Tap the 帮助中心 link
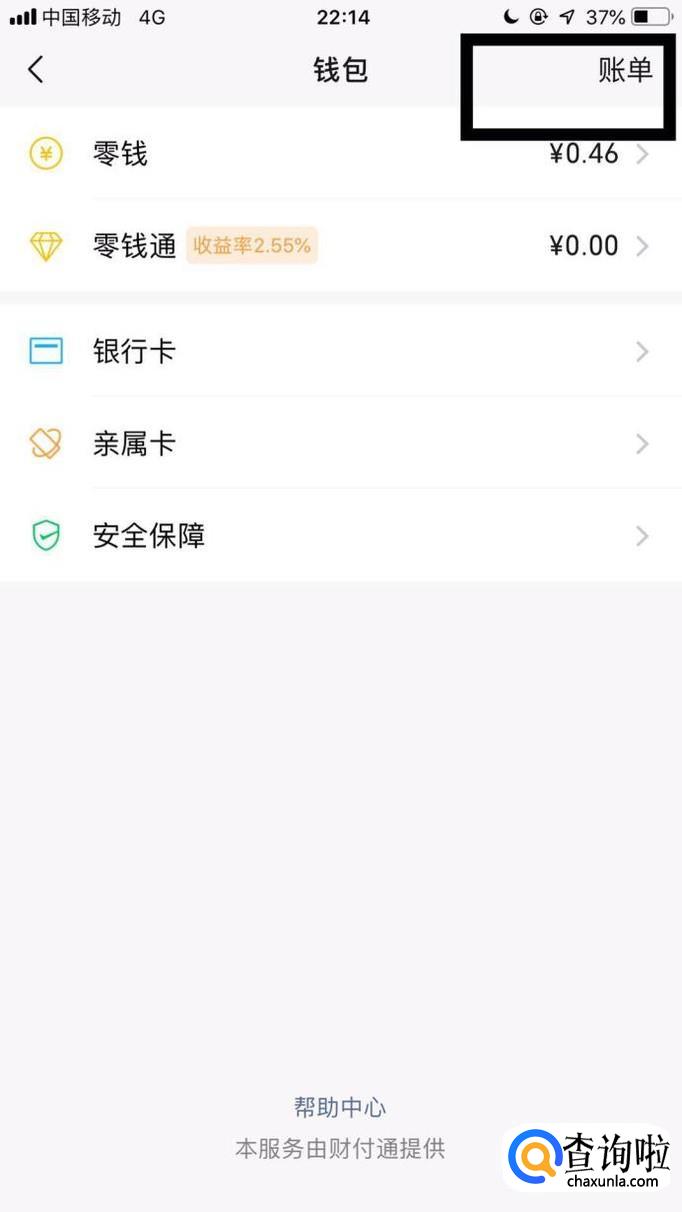 (x=340, y=1107)
